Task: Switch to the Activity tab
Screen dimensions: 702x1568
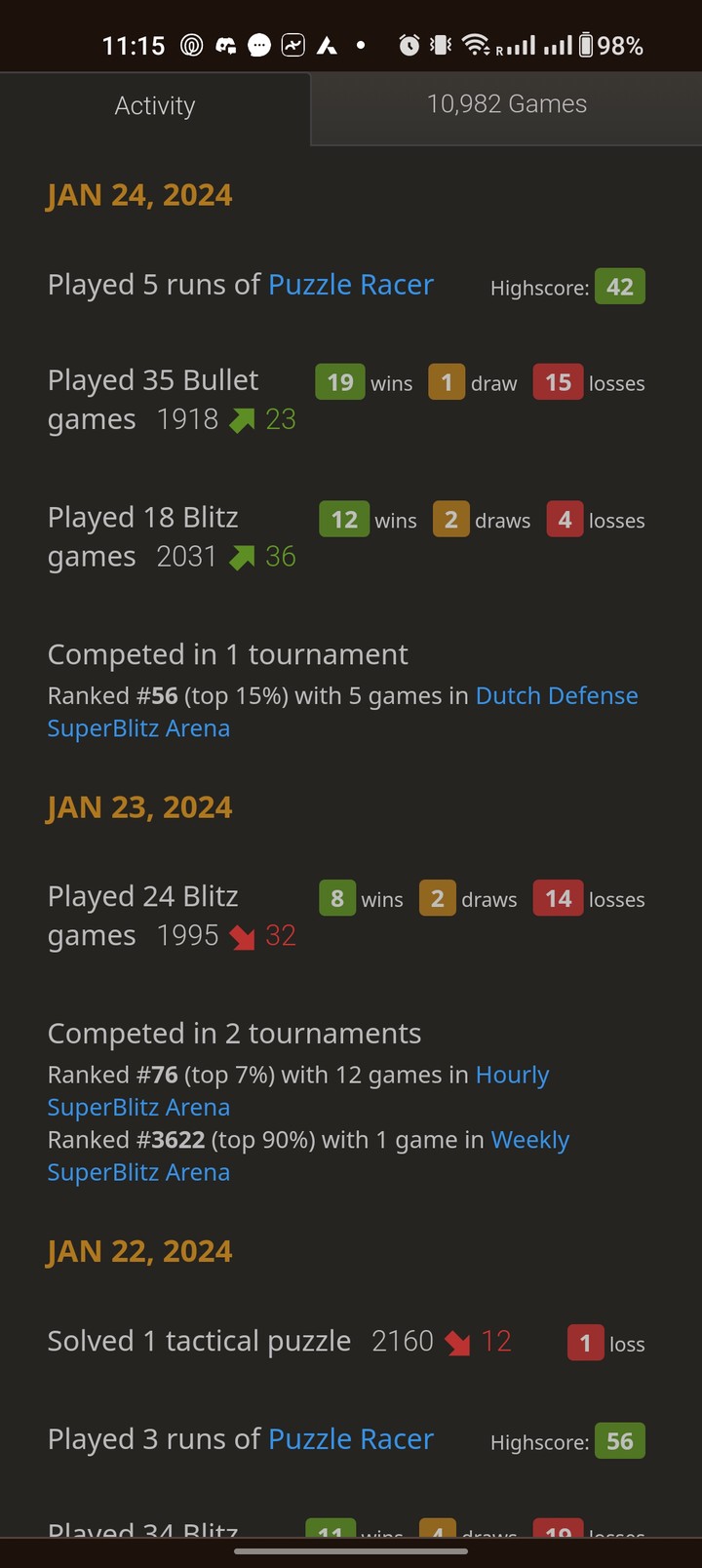Action: coord(155,106)
